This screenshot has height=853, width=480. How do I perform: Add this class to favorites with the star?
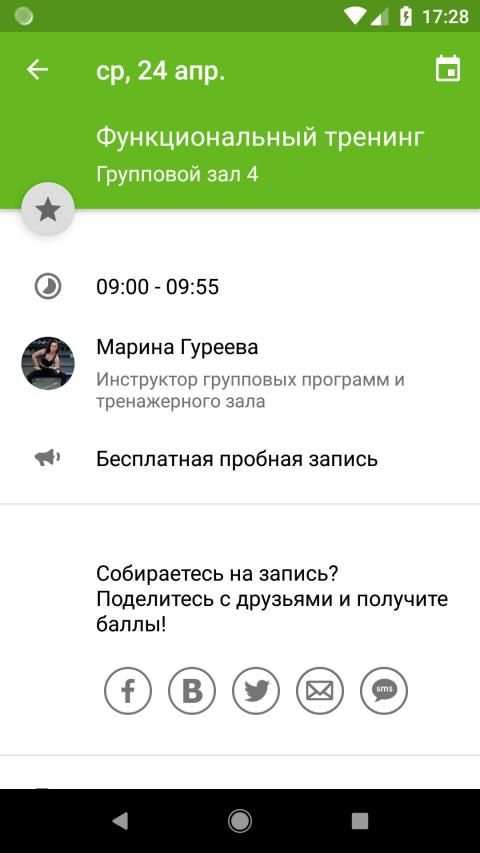48,209
